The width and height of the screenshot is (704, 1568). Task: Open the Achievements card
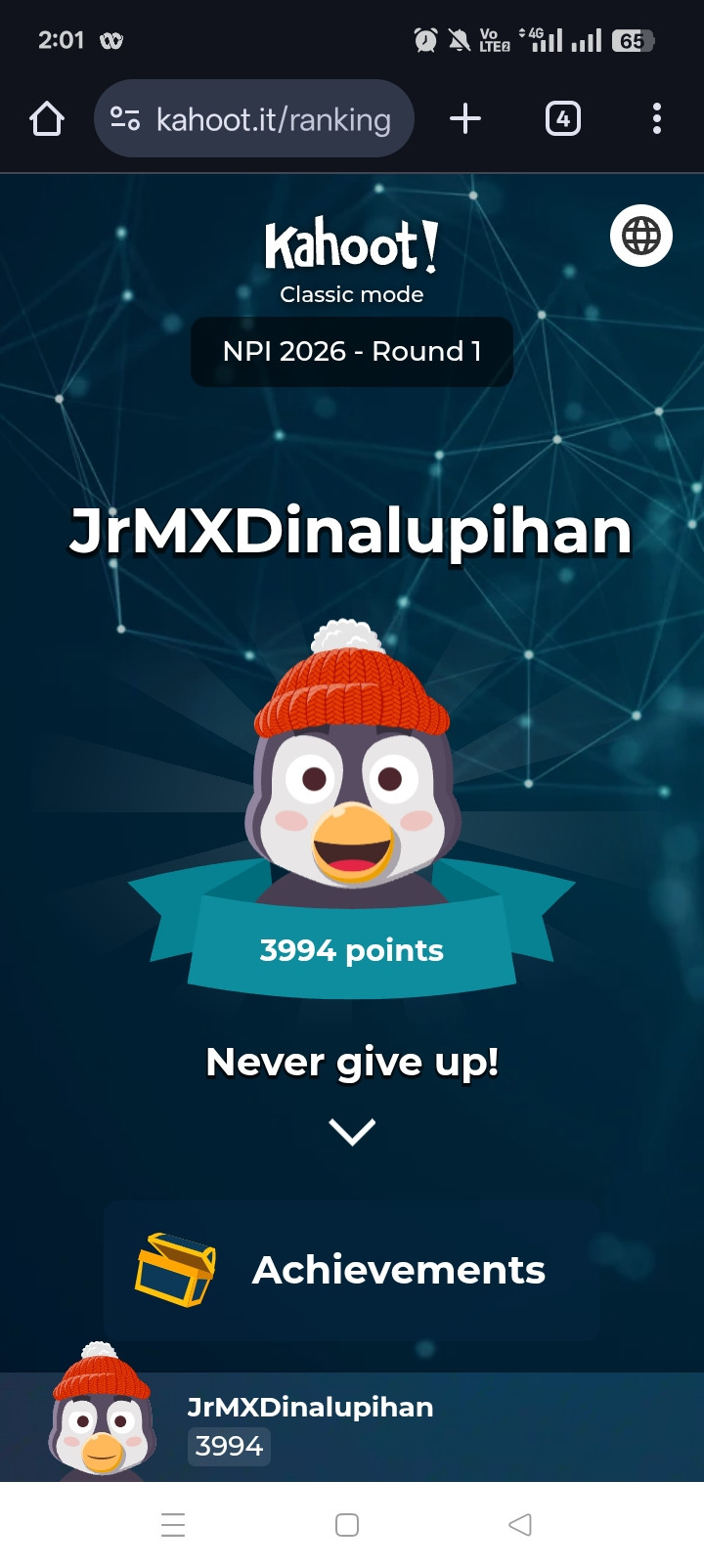click(x=352, y=1270)
